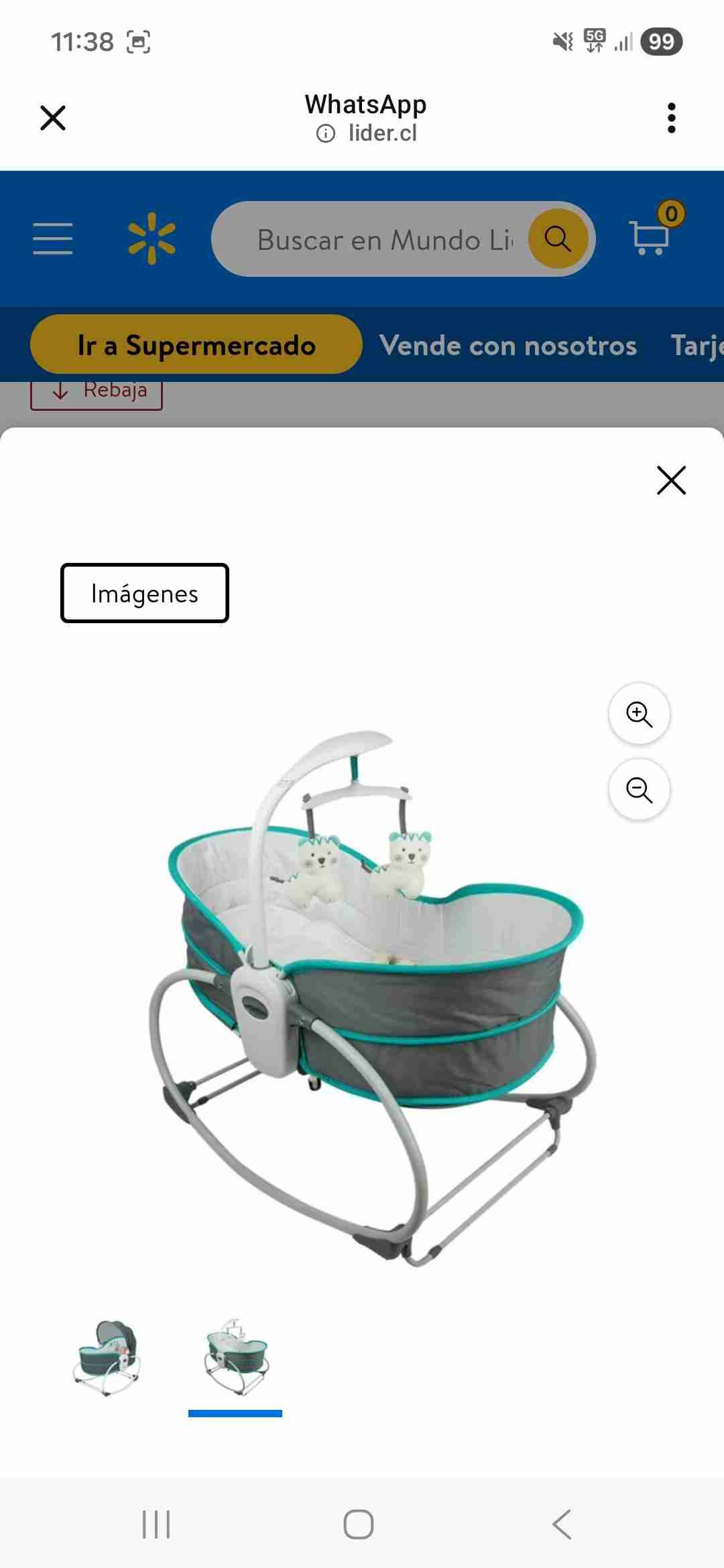Zoom in on the product image
Viewport: 724px width, 1568px height.
(639, 715)
